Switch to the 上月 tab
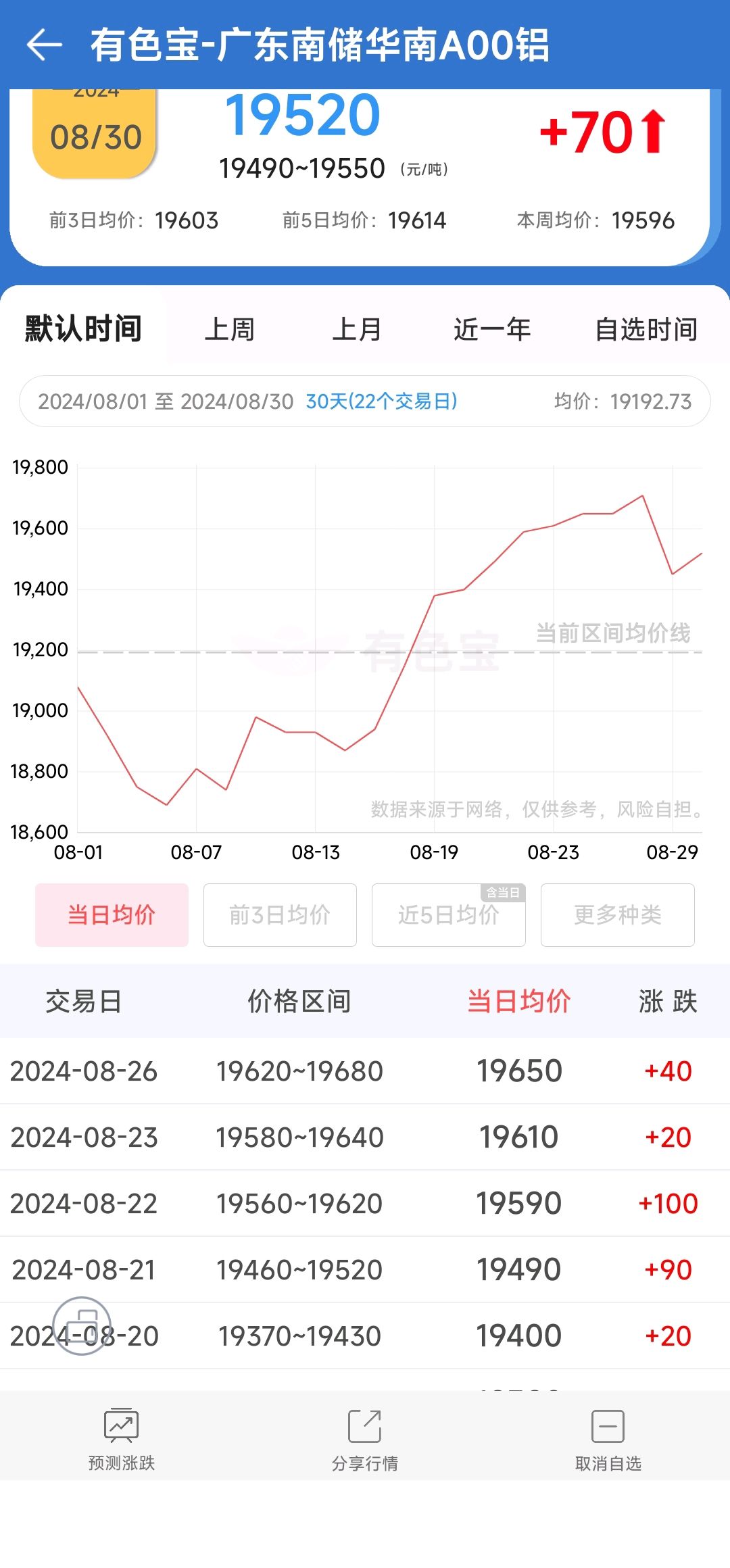The height and width of the screenshot is (1568, 730). [357, 330]
